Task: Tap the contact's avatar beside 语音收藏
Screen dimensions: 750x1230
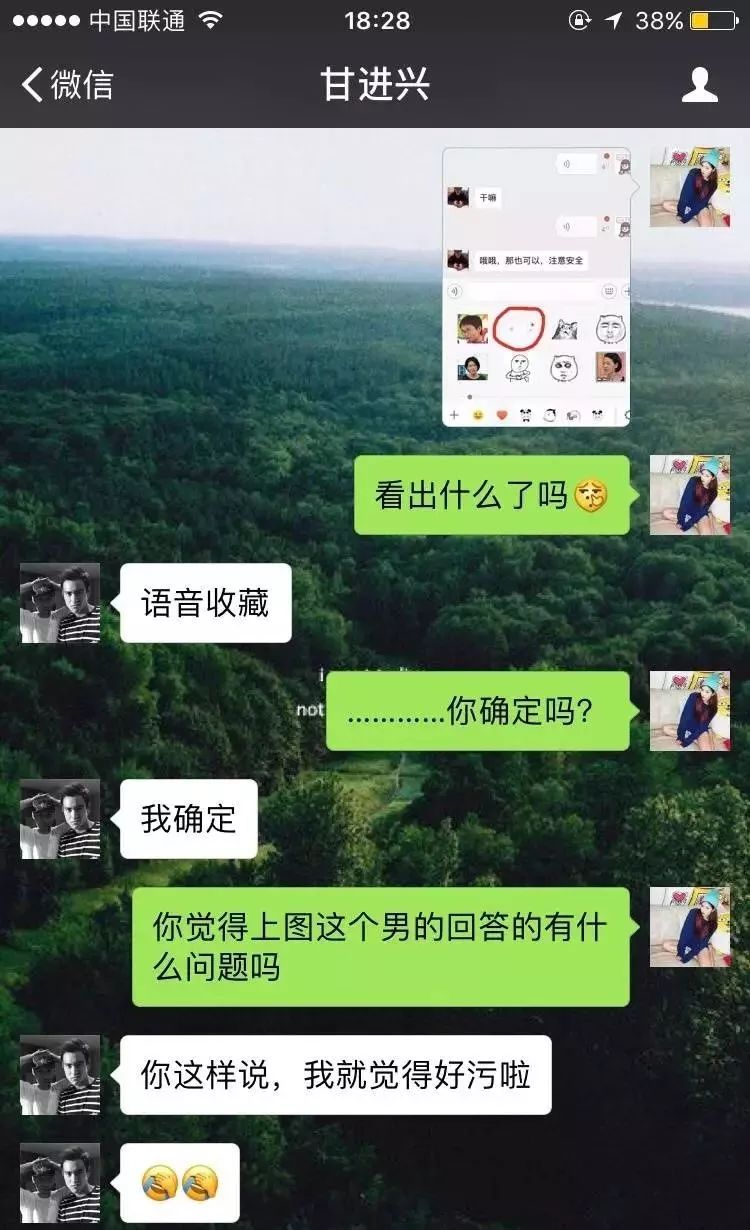Action: [x=60, y=603]
